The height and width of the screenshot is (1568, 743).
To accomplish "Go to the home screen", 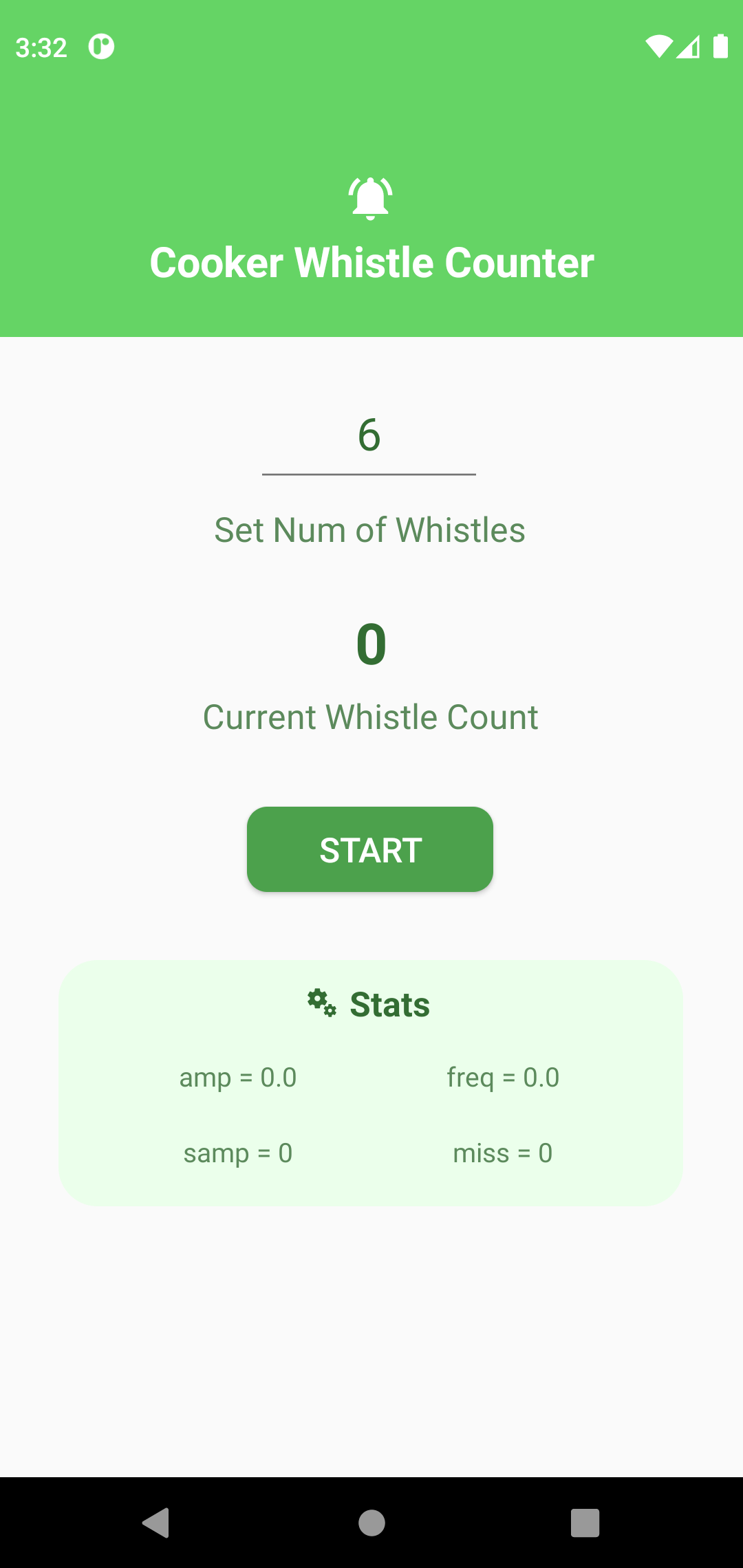I will [371, 1523].
